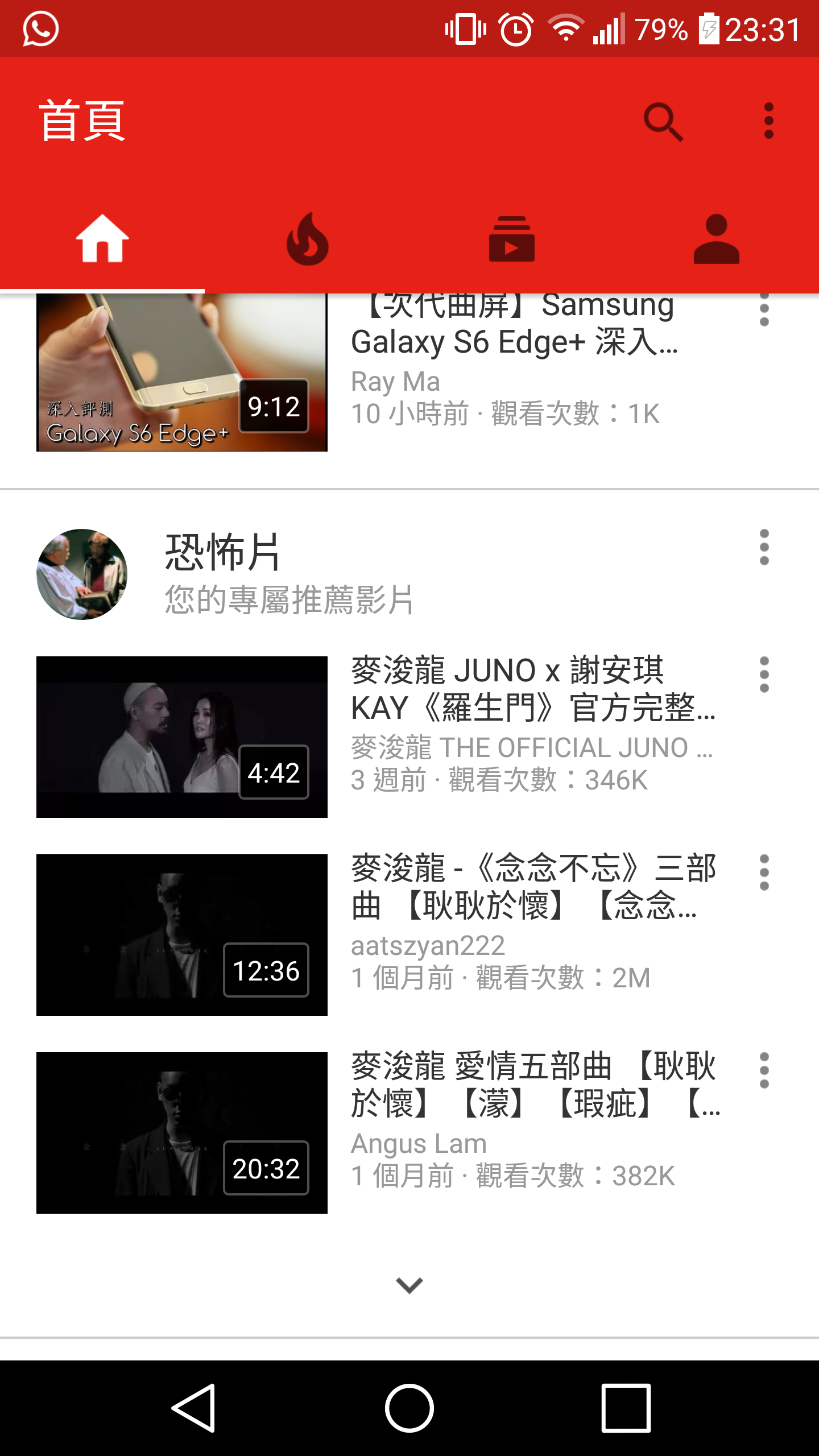The image size is (819, 1456).
Task: Open the recent apps overview
Action: [626, 1408]
